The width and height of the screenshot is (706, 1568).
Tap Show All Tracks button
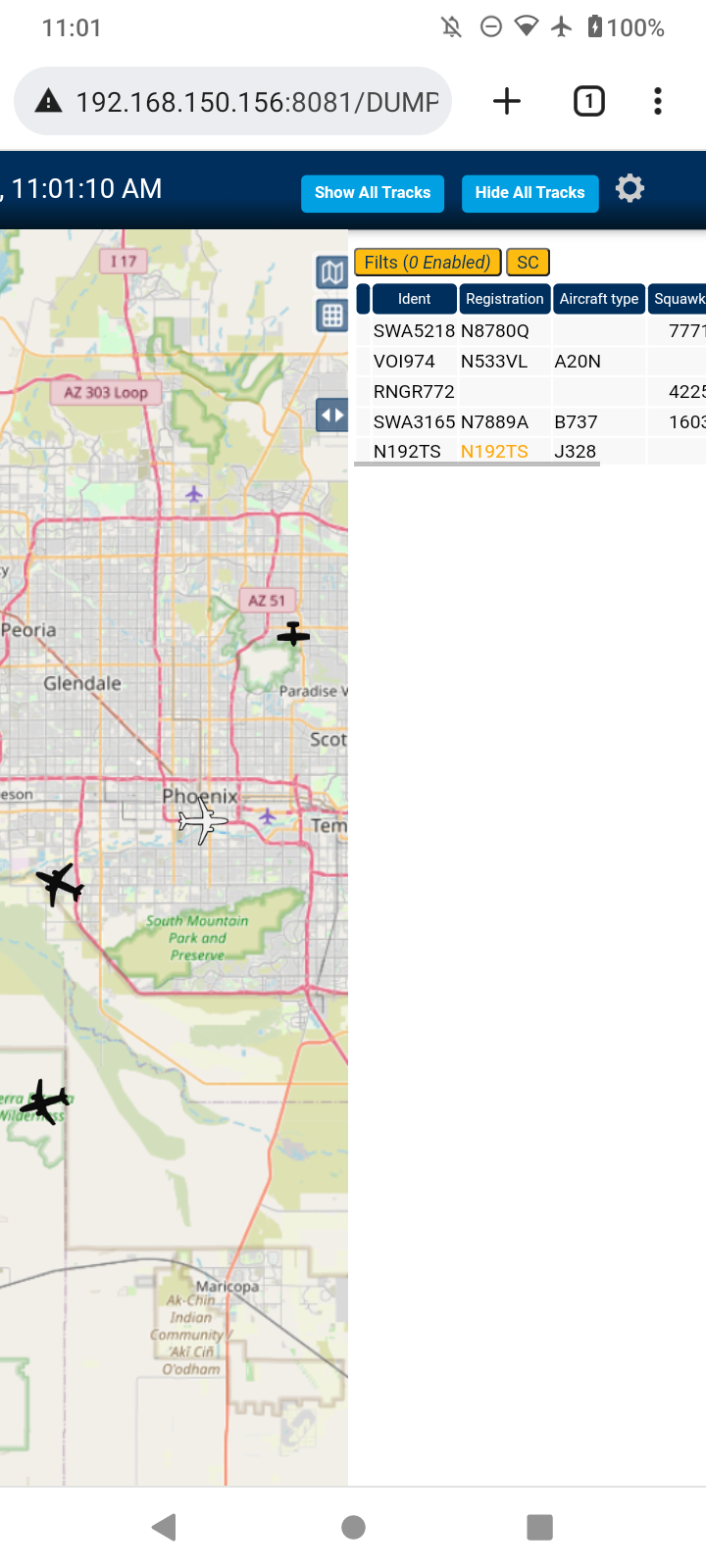point(373,193)
